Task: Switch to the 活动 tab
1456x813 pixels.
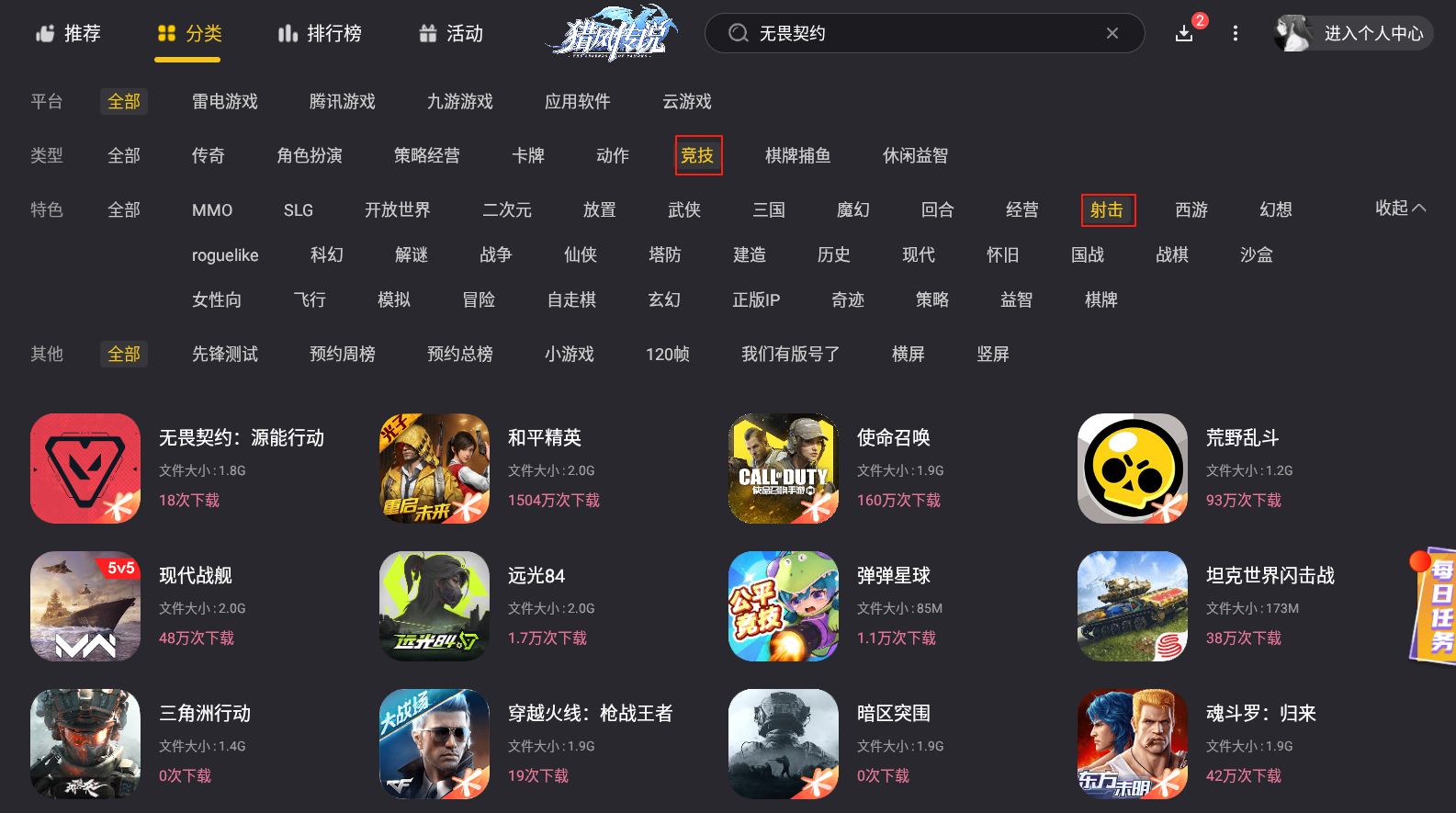Action: 450,34
